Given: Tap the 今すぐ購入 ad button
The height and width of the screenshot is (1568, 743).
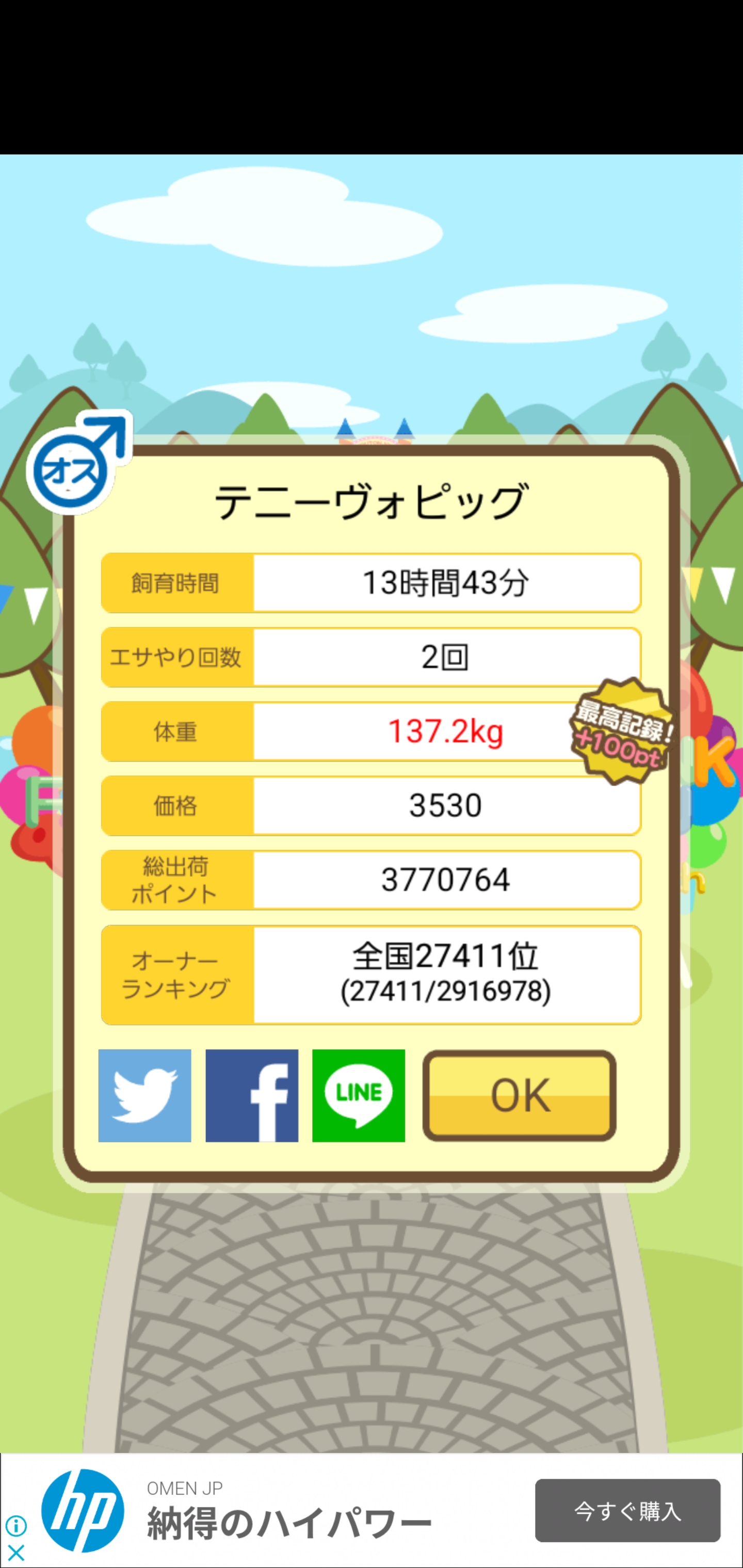Looking at the screenshot, I should (x=627, y=1510).
